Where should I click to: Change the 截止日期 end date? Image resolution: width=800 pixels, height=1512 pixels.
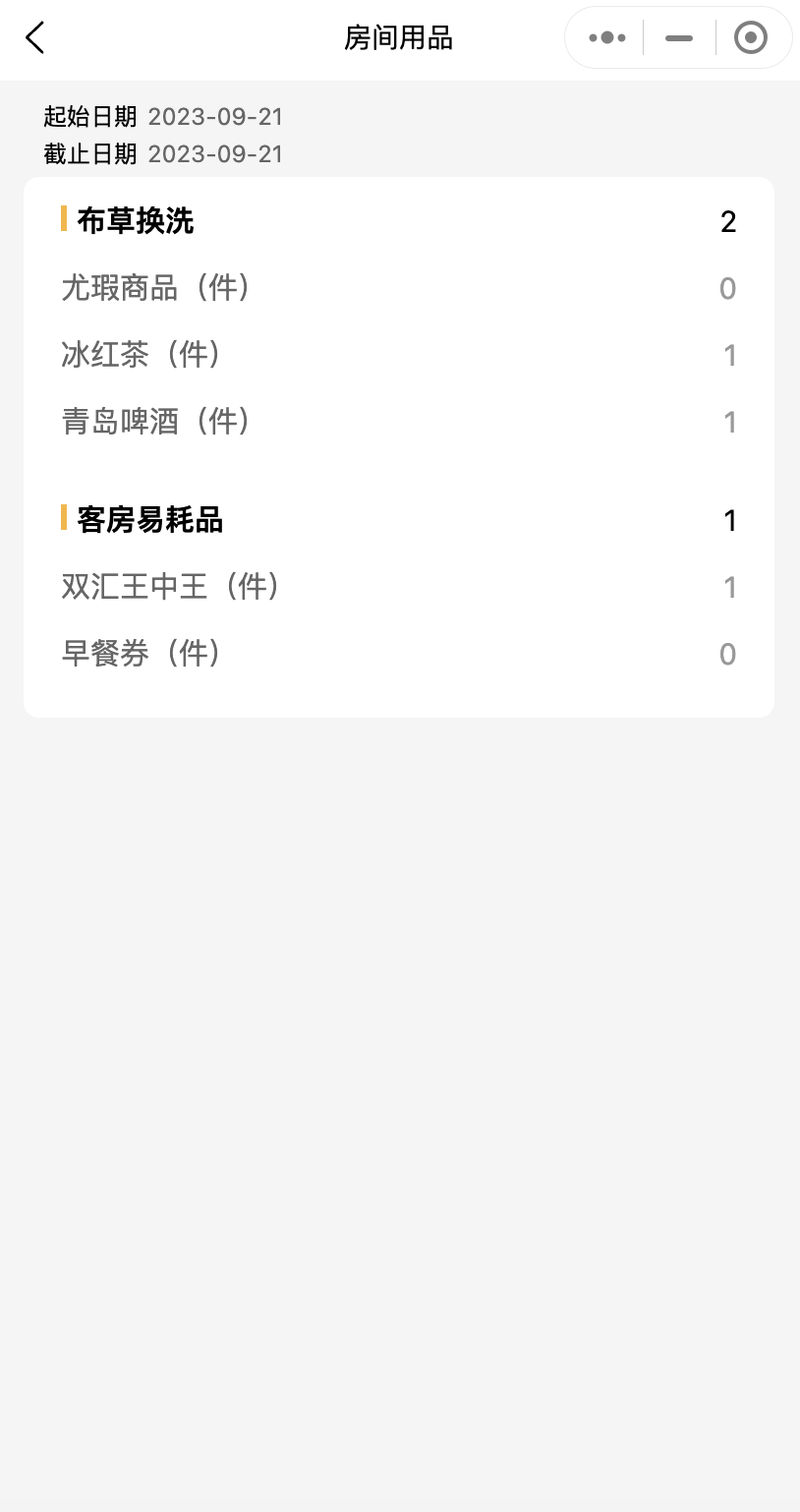click(215, 154)
